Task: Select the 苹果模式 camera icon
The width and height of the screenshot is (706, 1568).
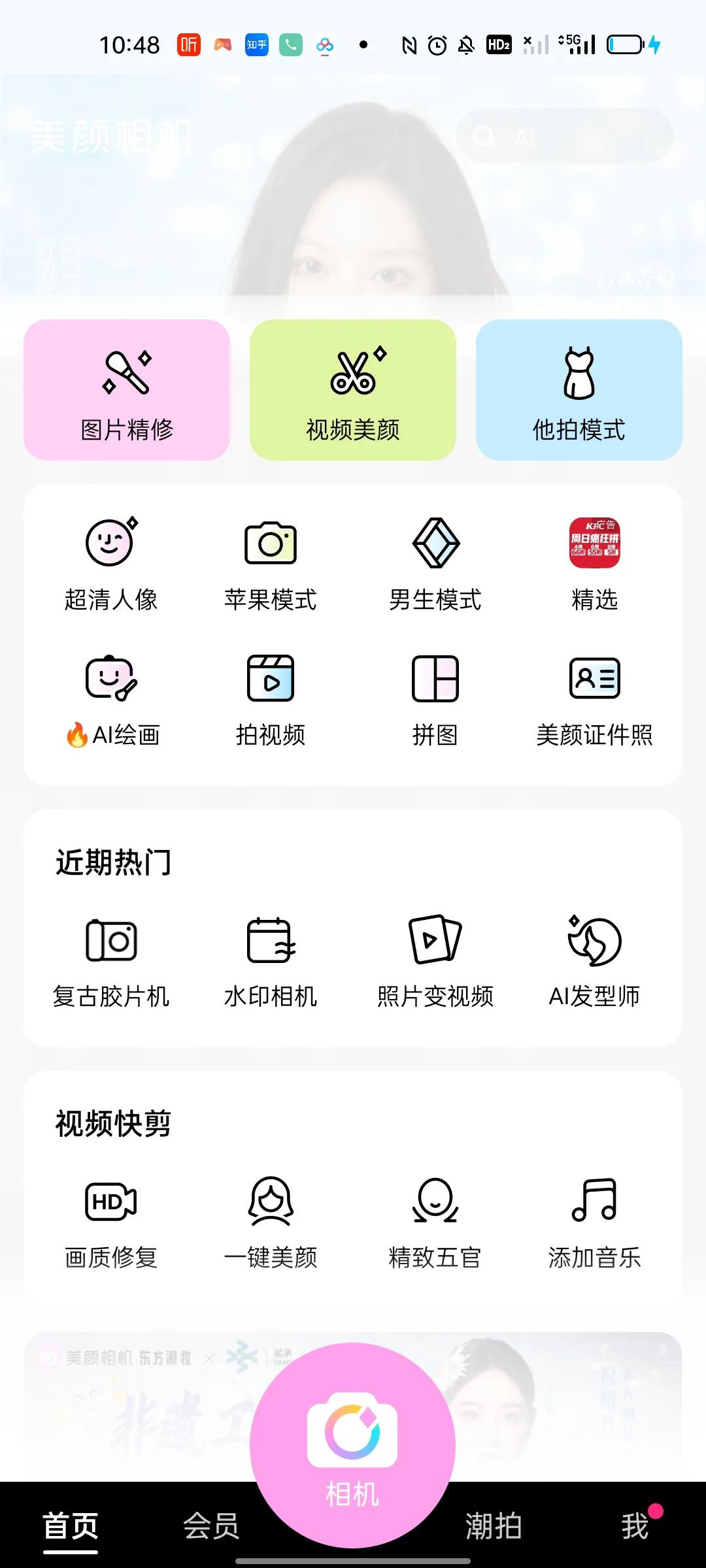Action: pyautogui.click(x=271, y=562)
